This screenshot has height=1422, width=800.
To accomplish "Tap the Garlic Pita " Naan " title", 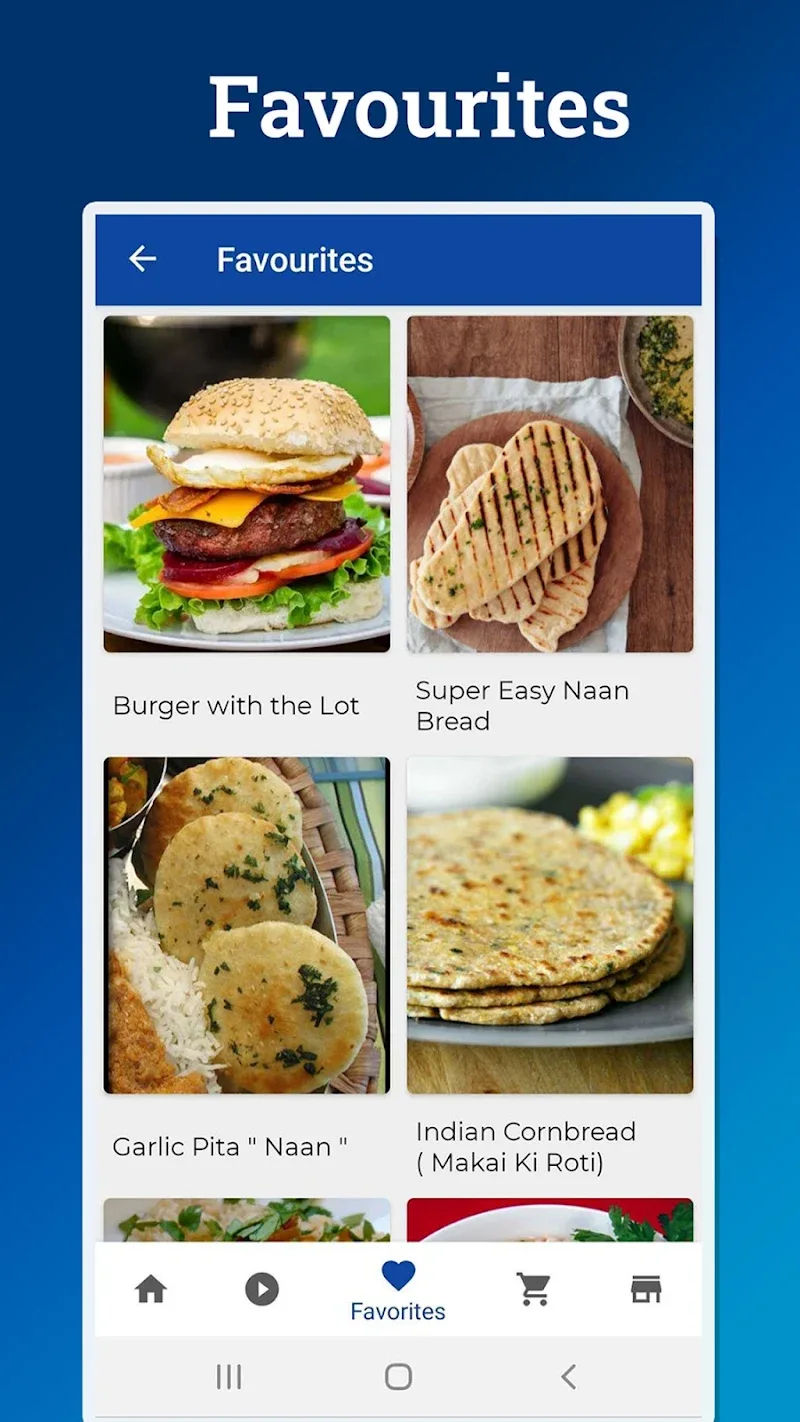I will coord(232,1147).
